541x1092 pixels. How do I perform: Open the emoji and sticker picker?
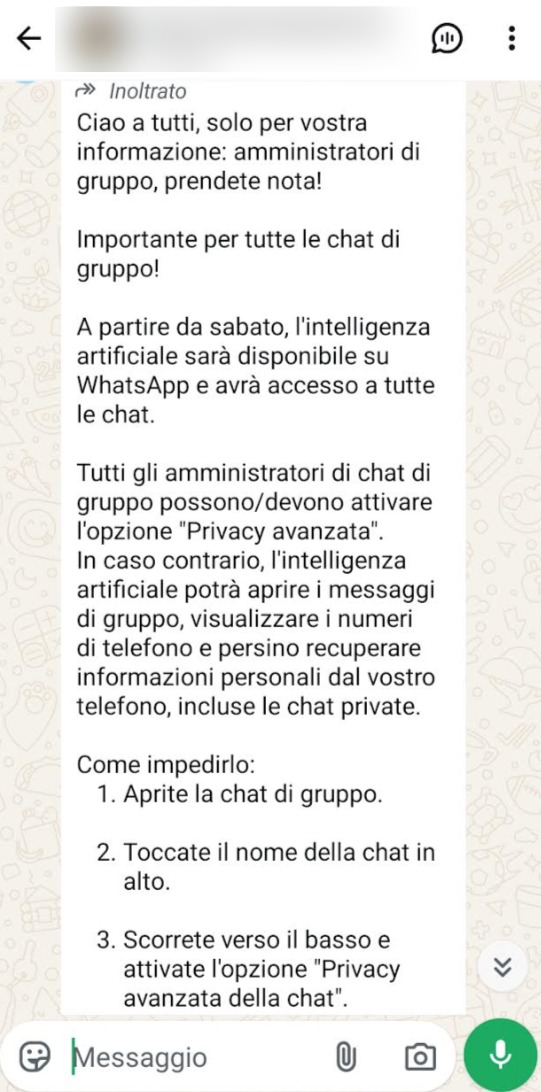[35, 1057]
